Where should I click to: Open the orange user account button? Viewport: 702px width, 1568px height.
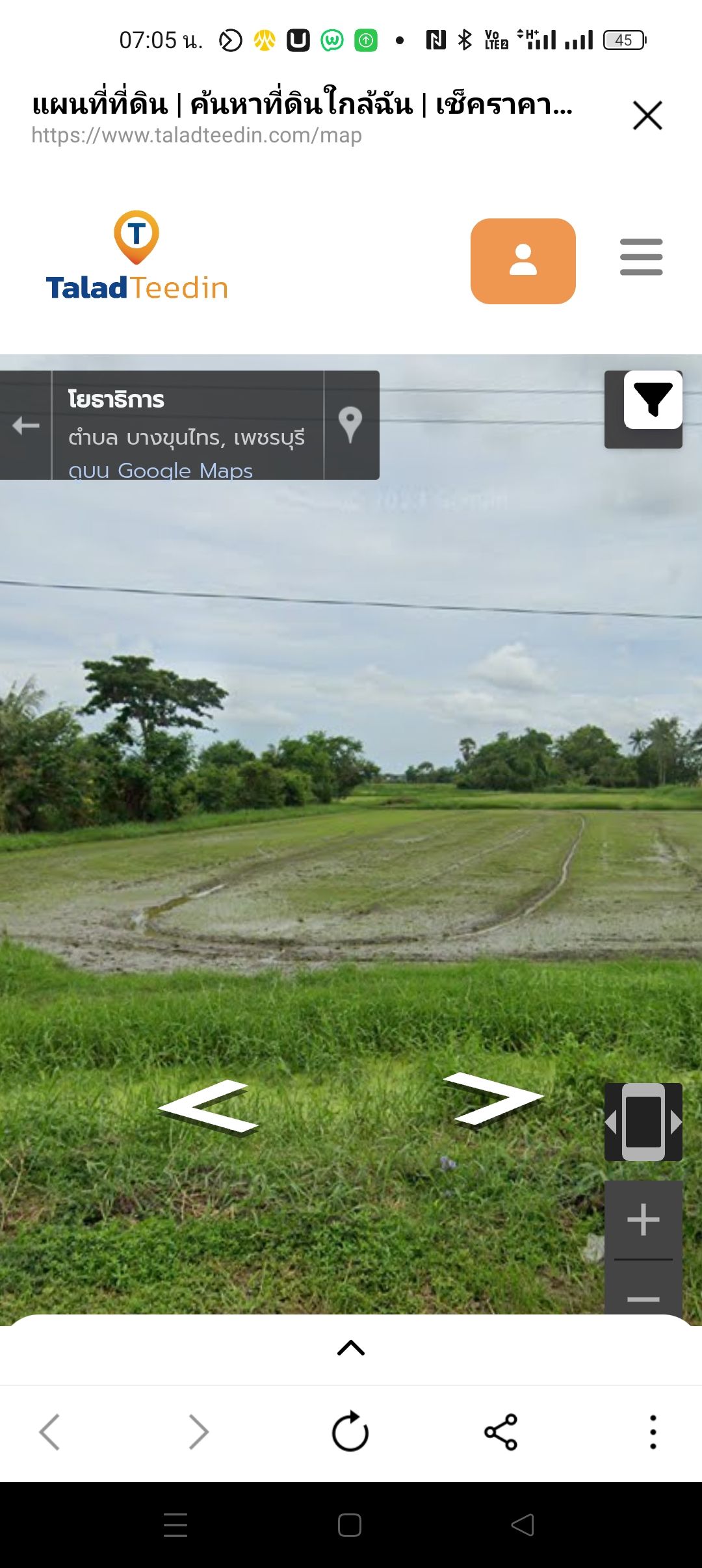click(523, 261)
